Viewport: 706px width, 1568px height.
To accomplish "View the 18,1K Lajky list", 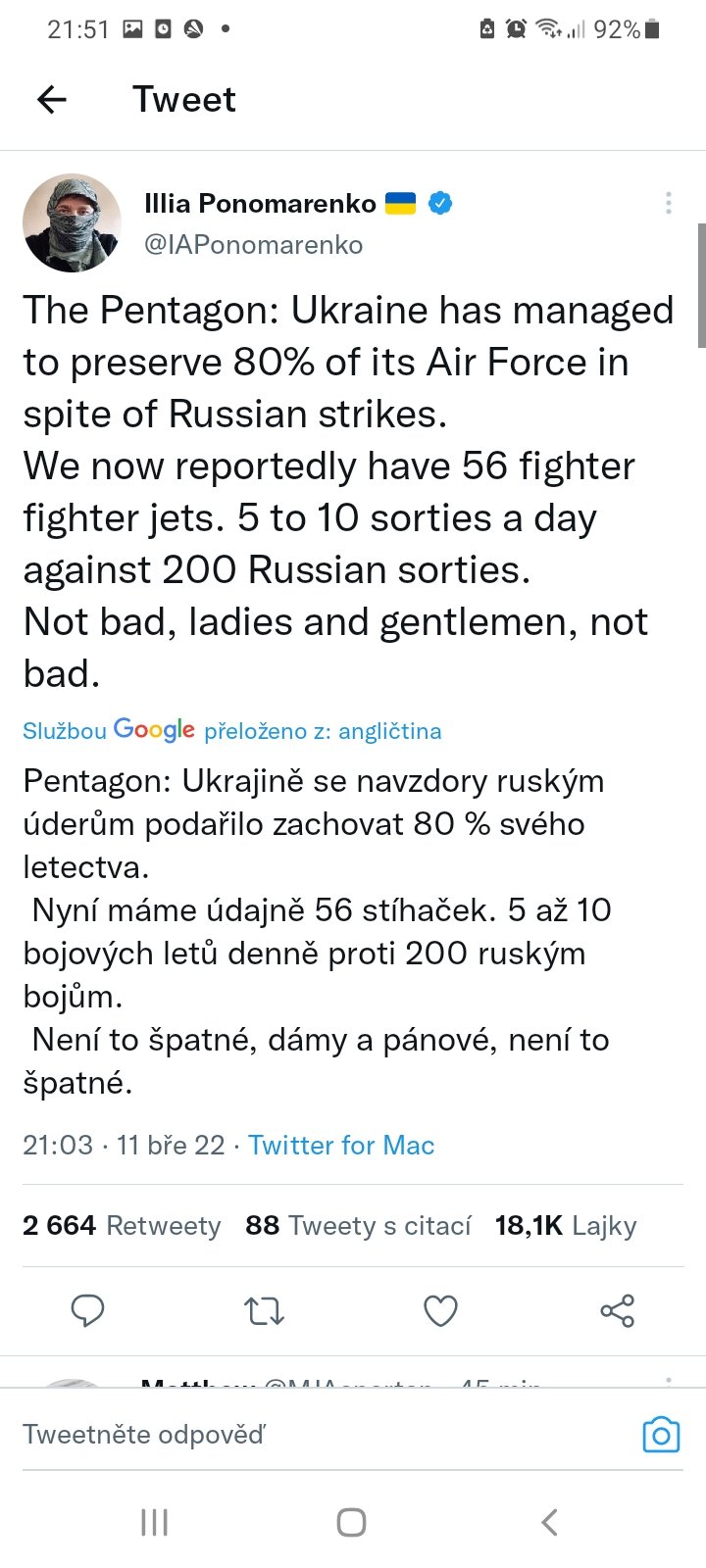I will click(566, 1225).
